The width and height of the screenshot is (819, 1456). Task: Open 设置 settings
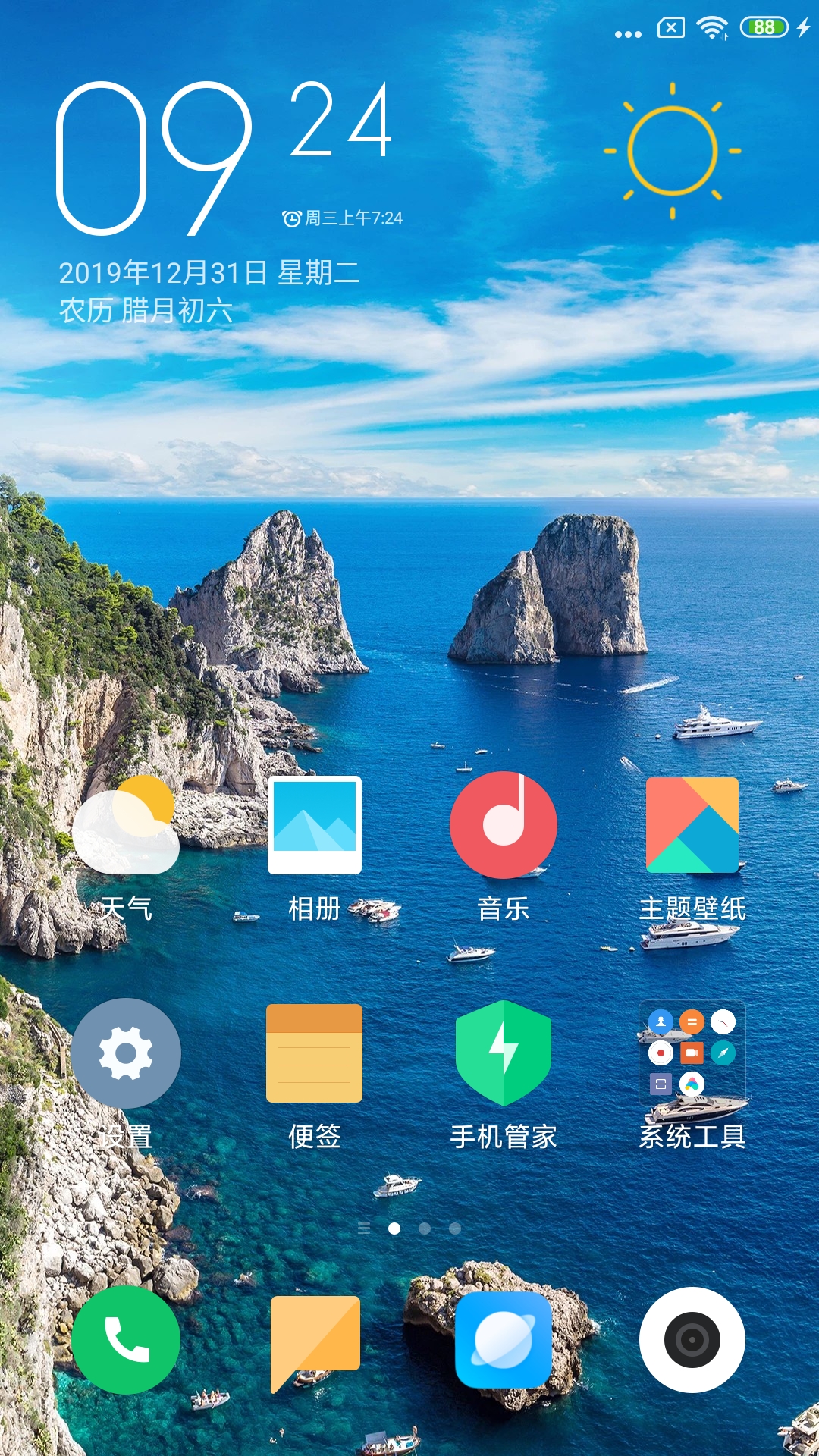[126, 1053]
